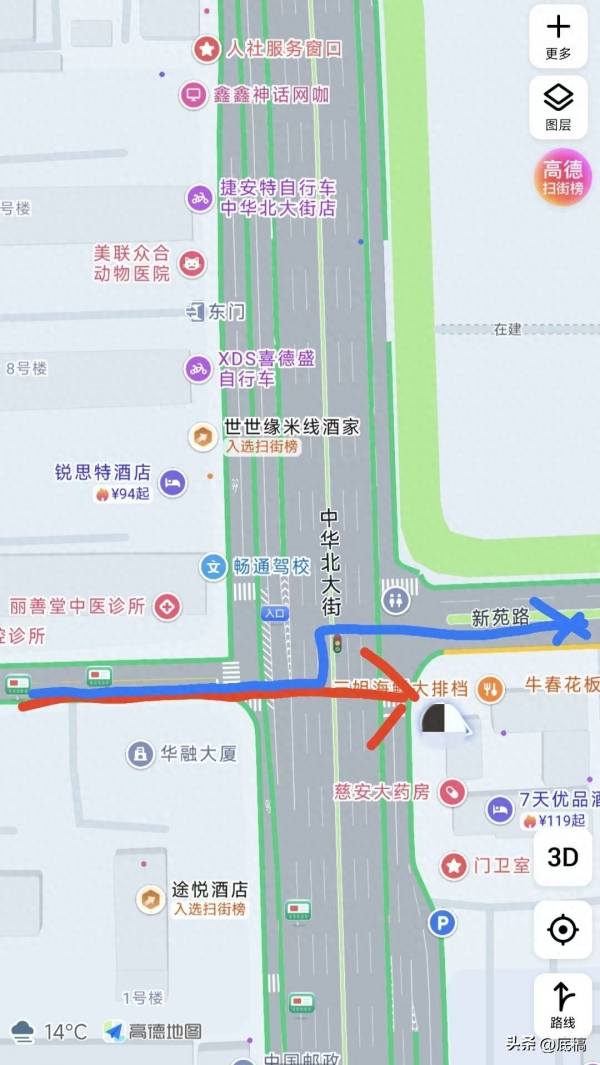The image size is (600, 1065).
Task: Tap the parking lot P marker
Action: (442, 923)
